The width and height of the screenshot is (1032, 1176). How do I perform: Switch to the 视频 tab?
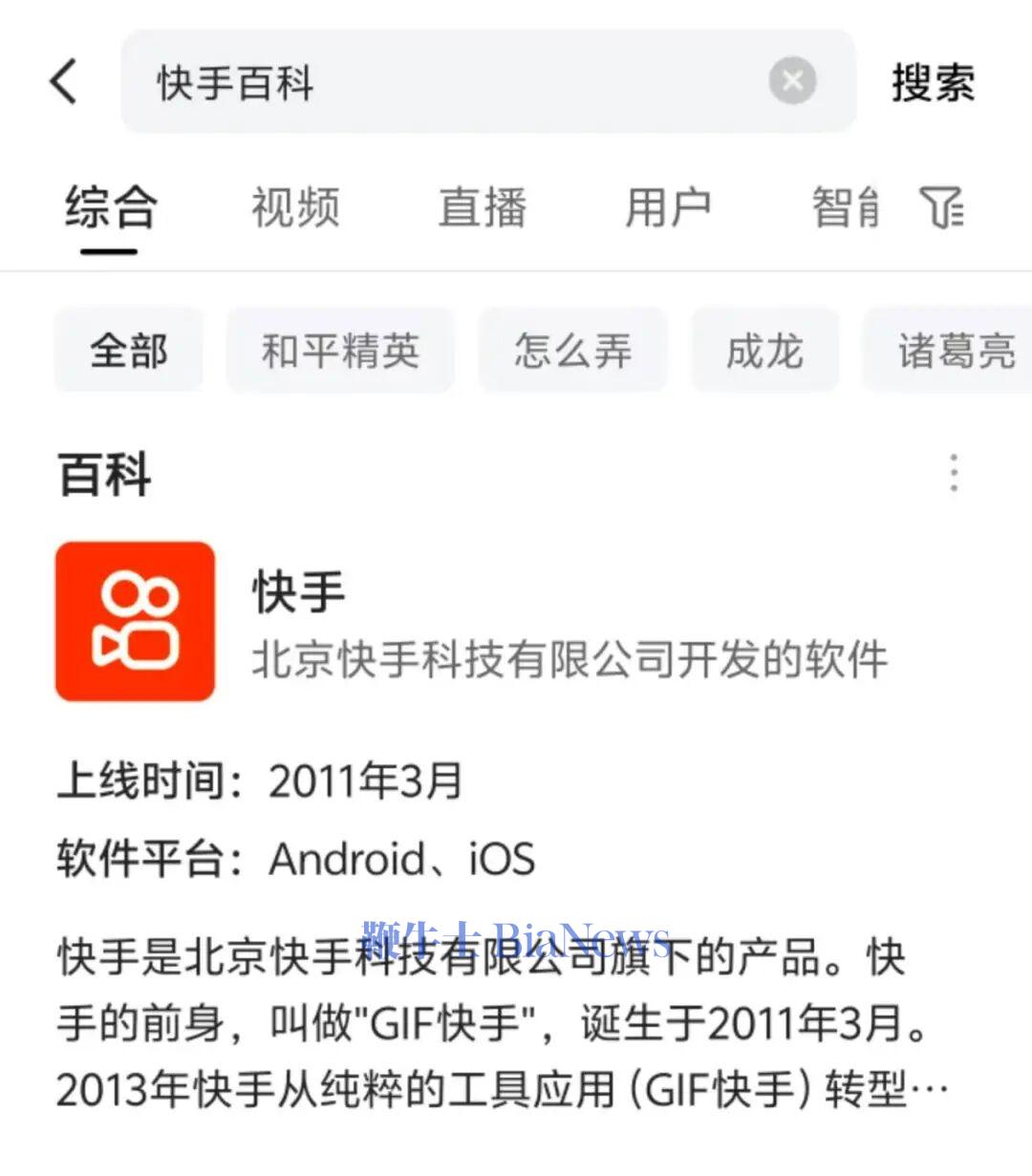[x=295, y=208]
